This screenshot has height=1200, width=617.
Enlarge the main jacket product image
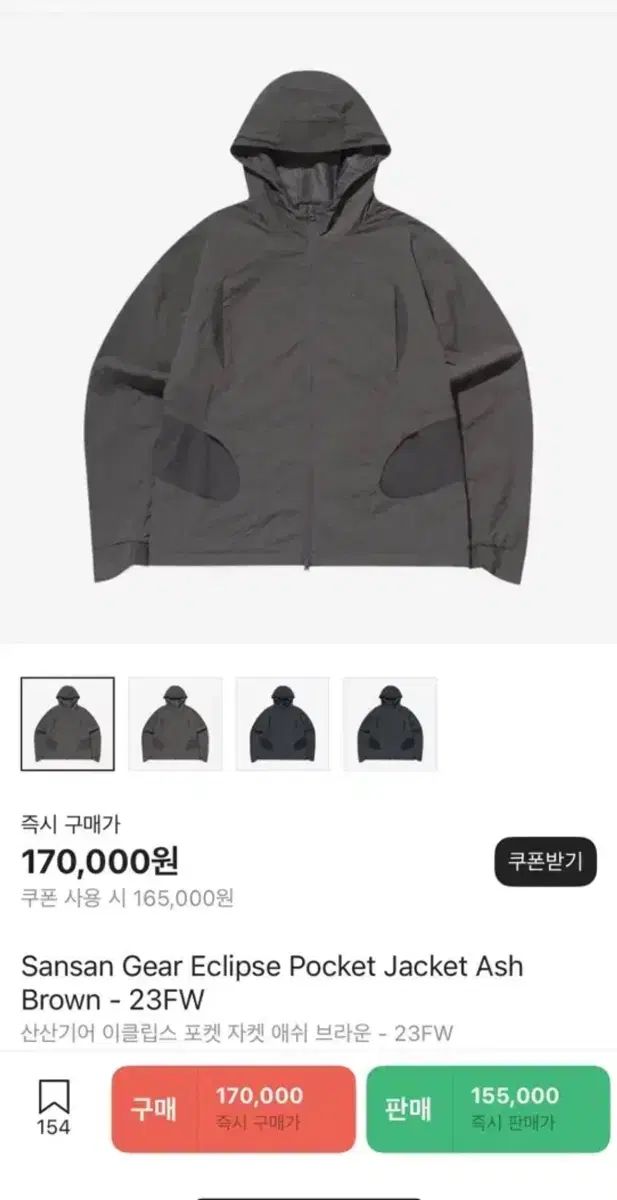pos(308,330)
